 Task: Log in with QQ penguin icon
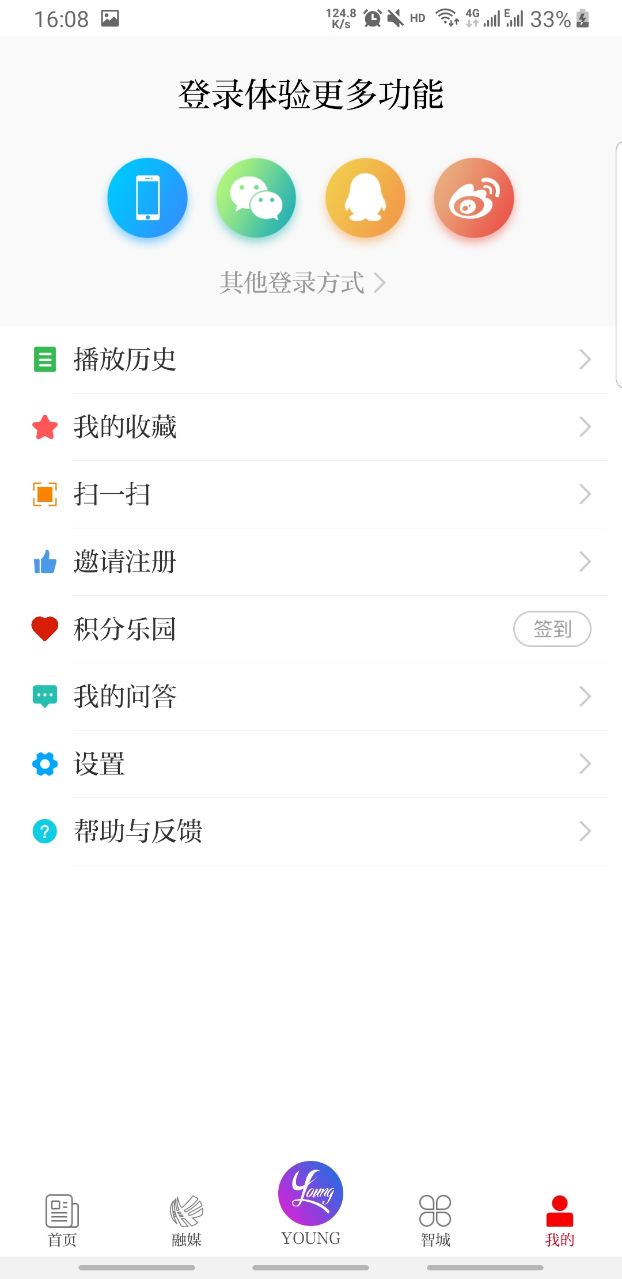point(365,197)
